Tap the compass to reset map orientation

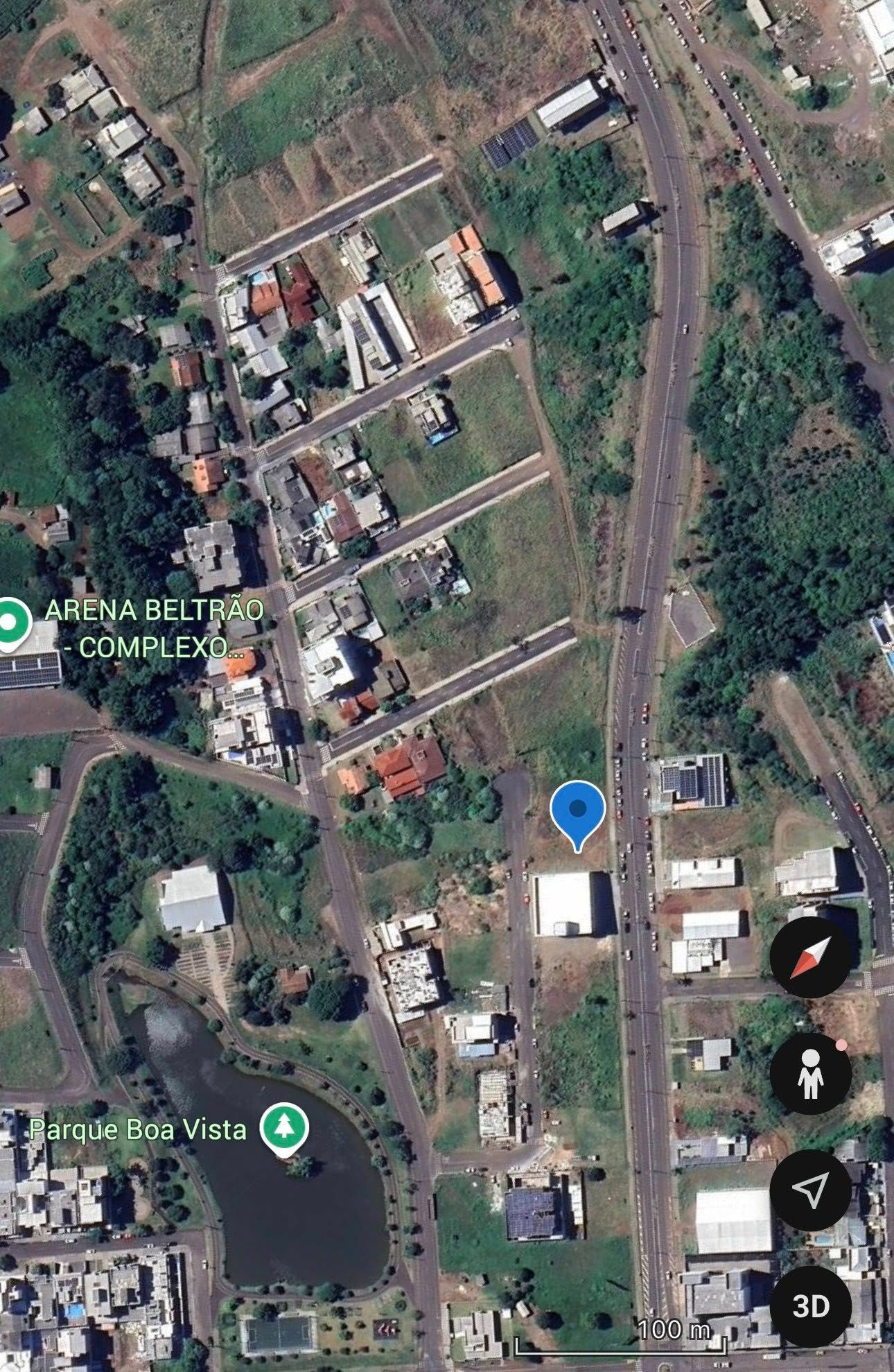tap(809, 957)
